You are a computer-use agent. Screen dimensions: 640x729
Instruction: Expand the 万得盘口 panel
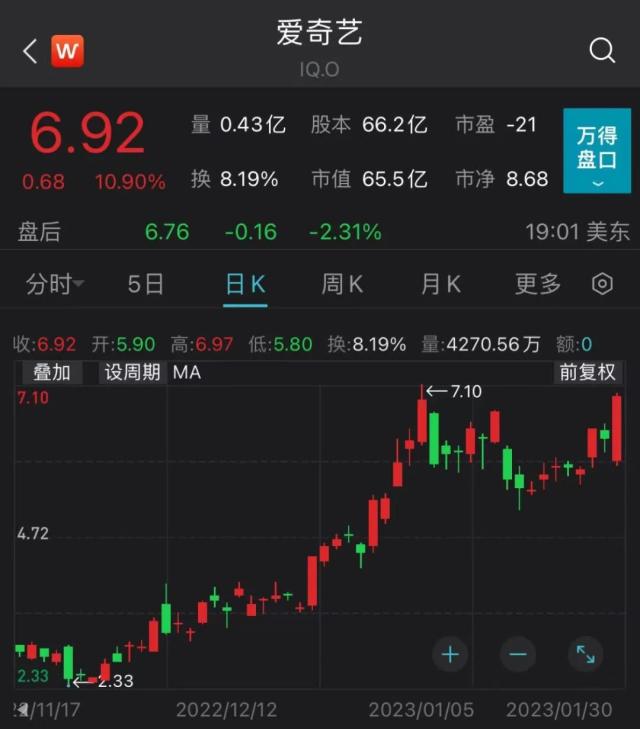coord(597,151)
